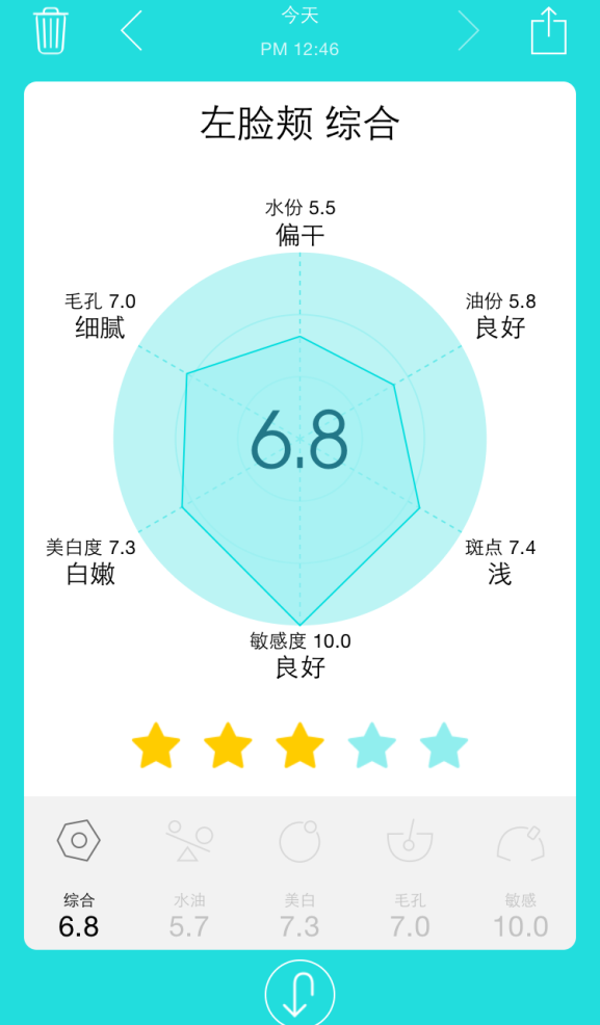Switch to the 毛孔 tab
The width and height of the screenshot is (600, 1025).
[409, 875]
